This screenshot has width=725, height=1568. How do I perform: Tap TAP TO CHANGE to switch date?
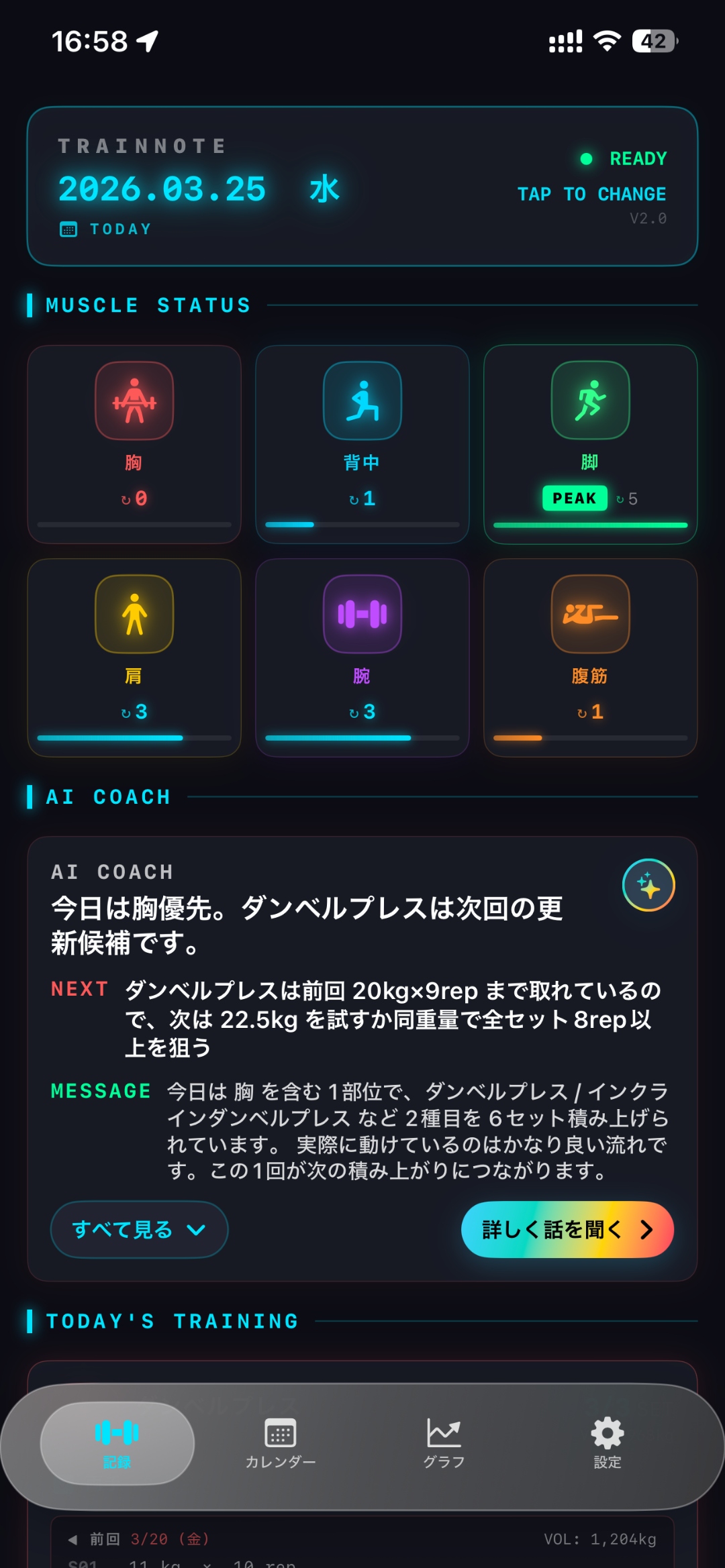coord(591,194)
